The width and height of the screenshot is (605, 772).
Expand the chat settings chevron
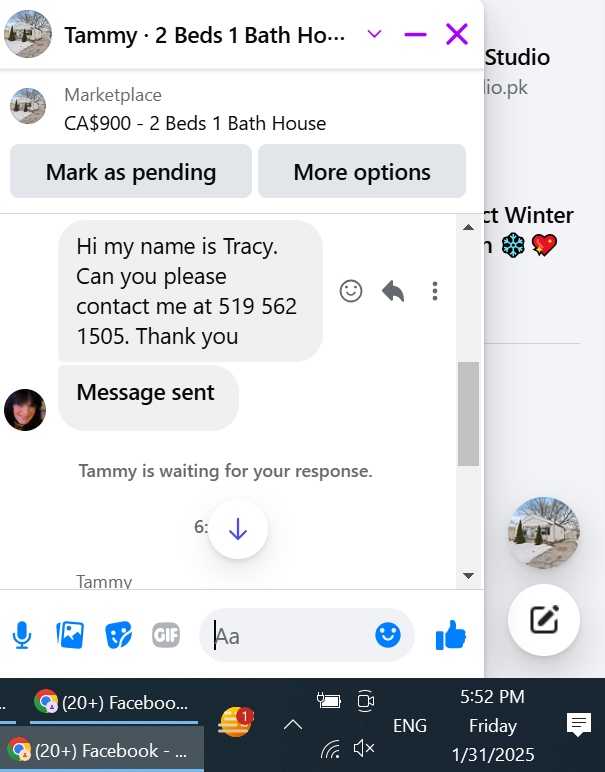(x=374, y=34)
